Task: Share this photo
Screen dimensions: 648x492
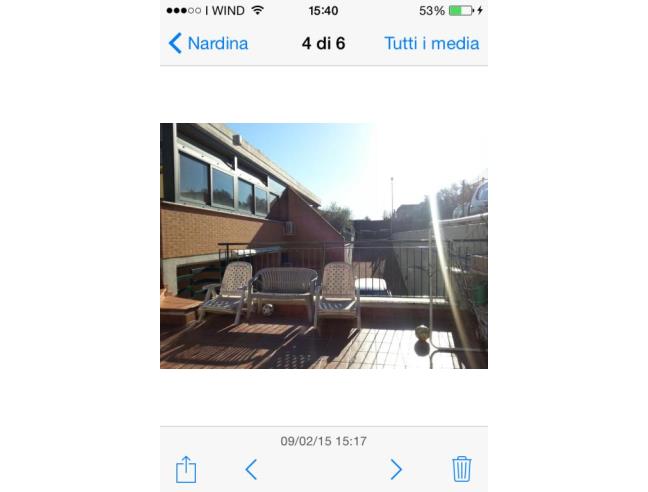Action: (186, 469)
